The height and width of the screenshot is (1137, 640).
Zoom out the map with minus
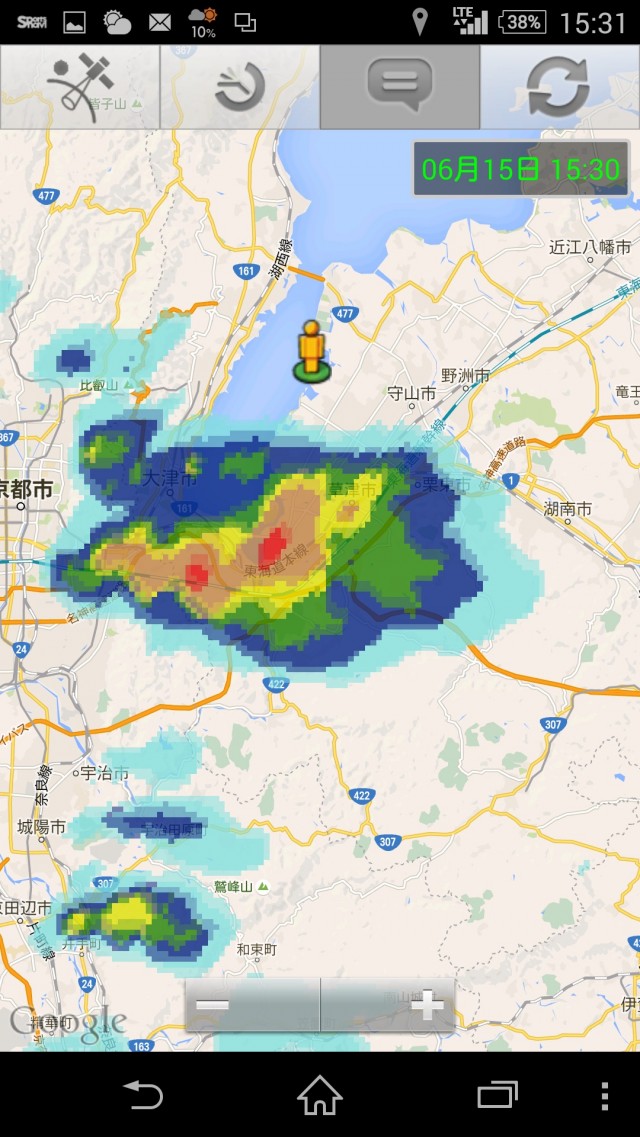(x=253, y=1004)
